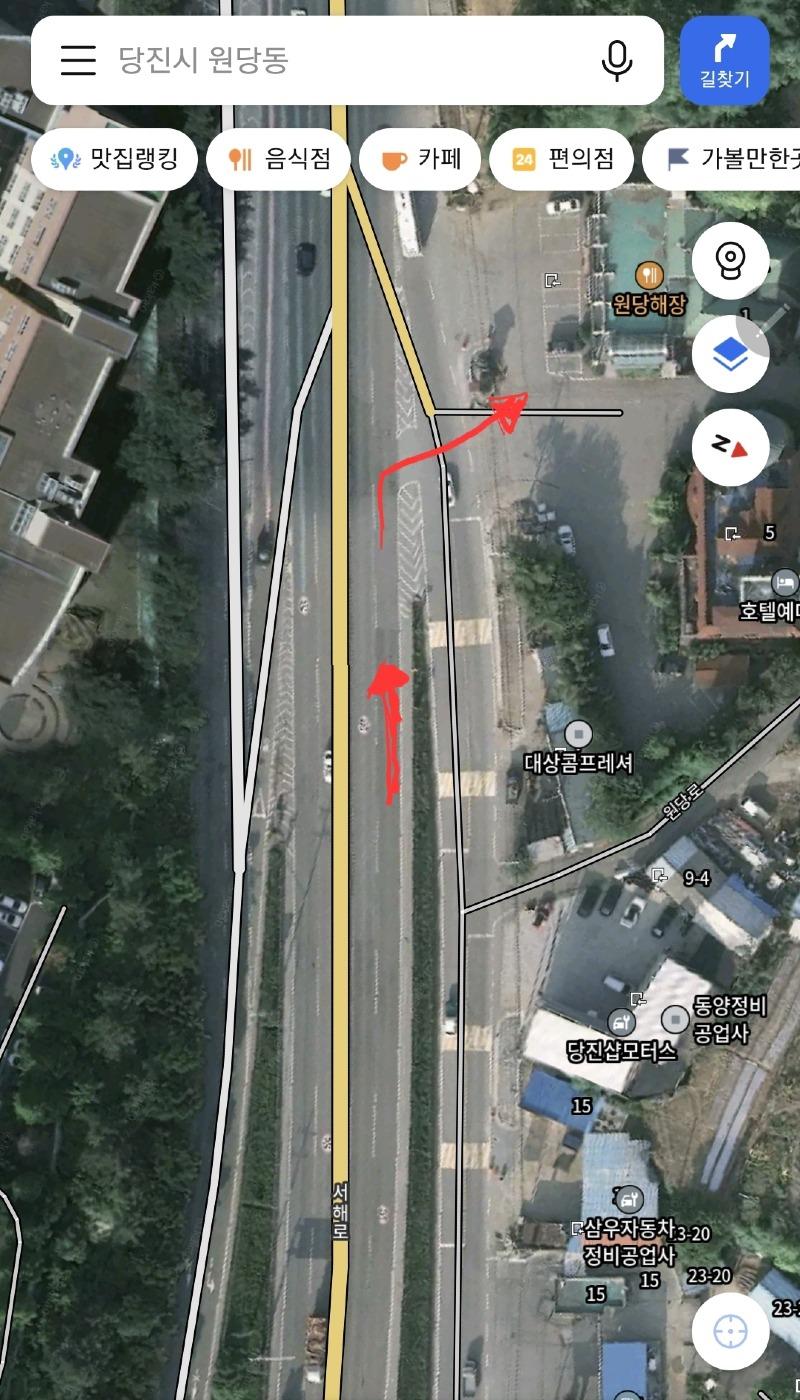Viewport: 800px width, 1400px height.
Task: Open the 원당해장 restaurant marker
Action: [x=649, y=274]
